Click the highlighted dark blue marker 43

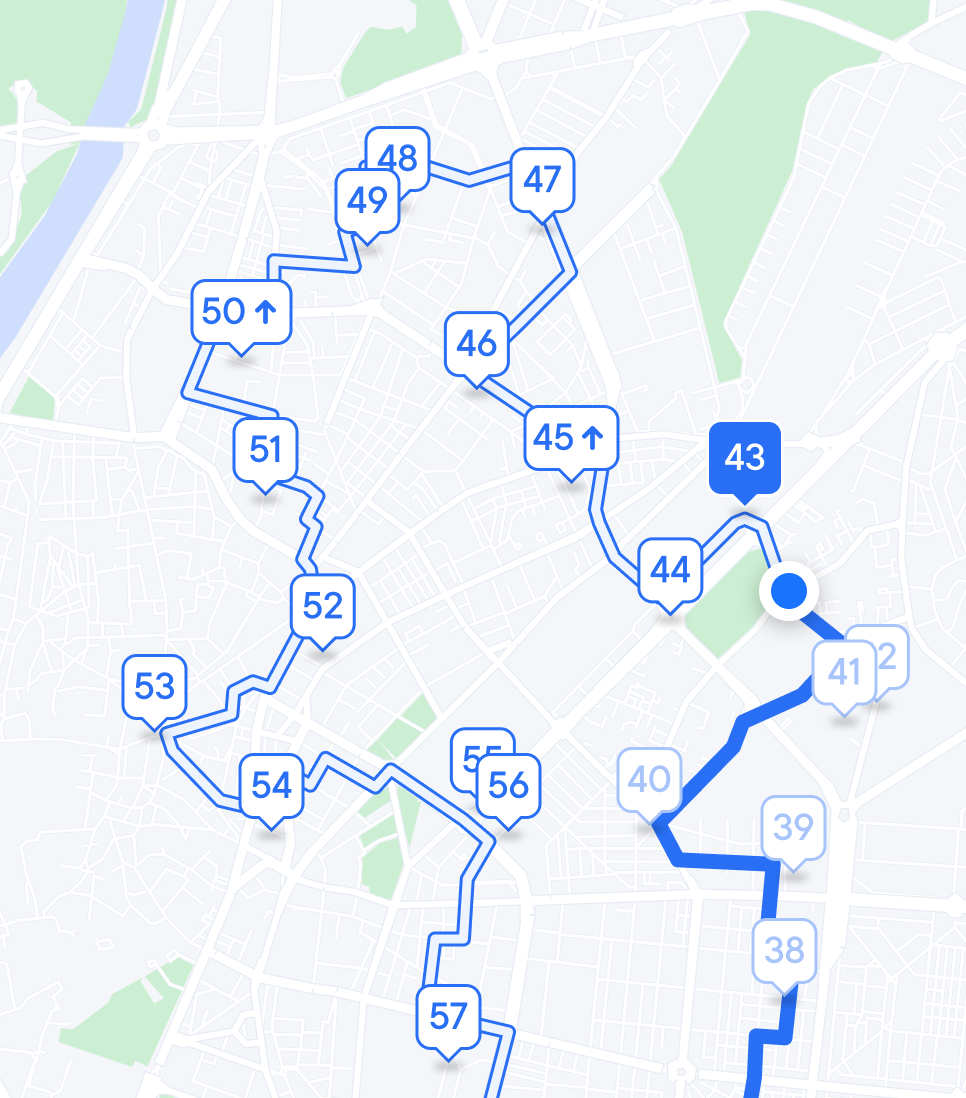[x=744, y=455]
